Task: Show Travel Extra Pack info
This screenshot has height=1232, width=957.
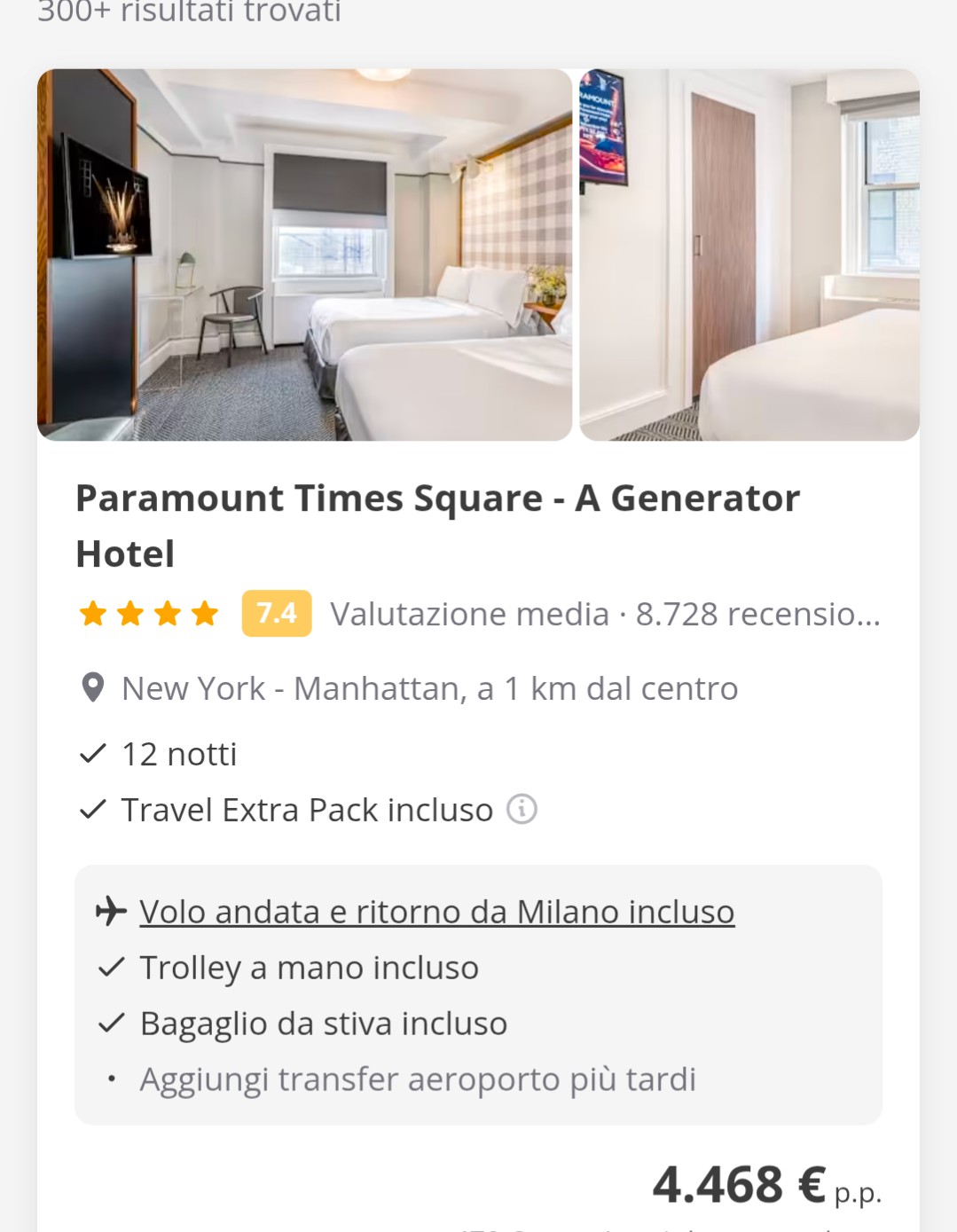Action: tap(522, 809)
